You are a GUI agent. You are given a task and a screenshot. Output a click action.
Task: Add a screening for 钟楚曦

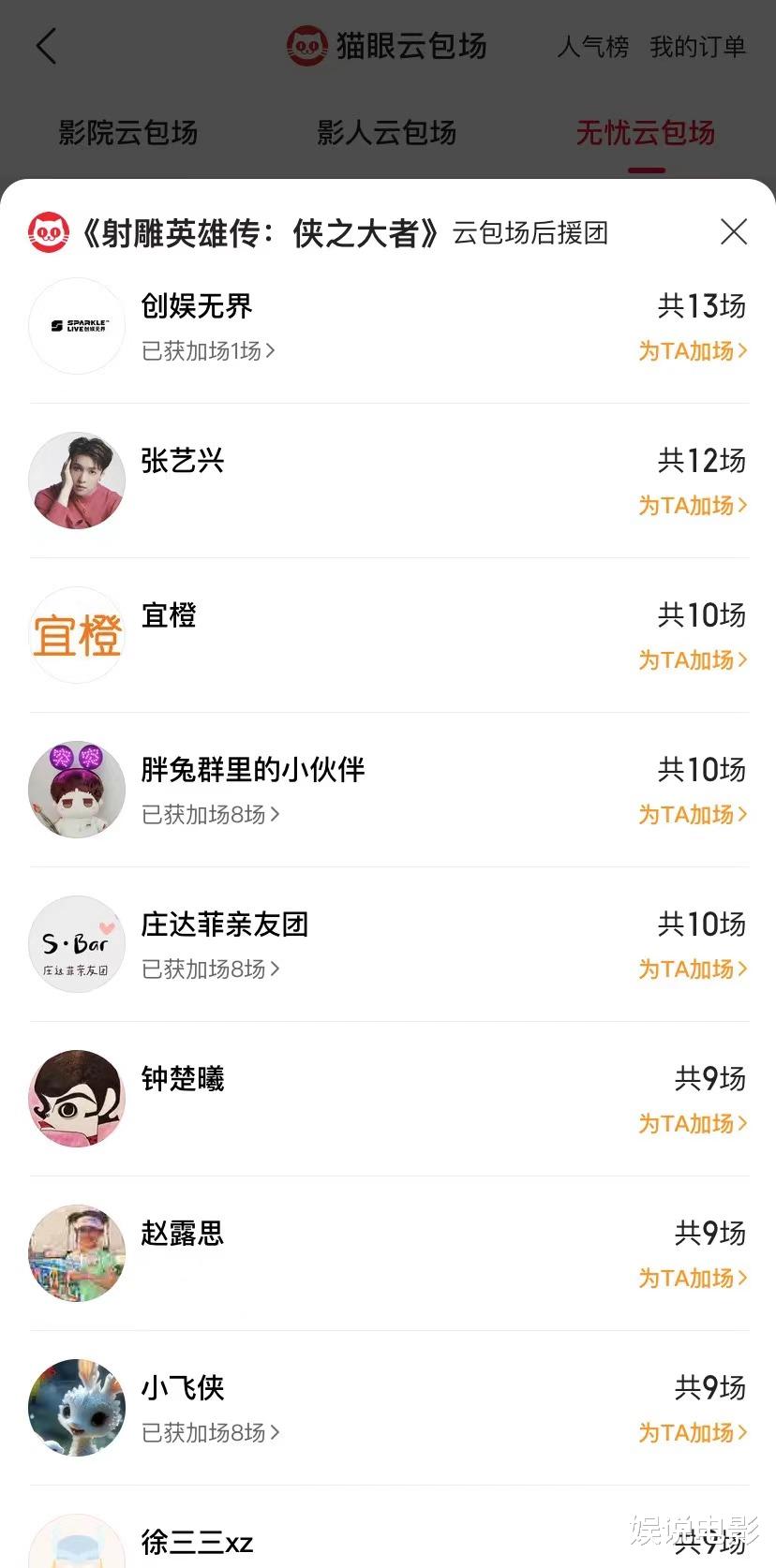pos(694,1123)
